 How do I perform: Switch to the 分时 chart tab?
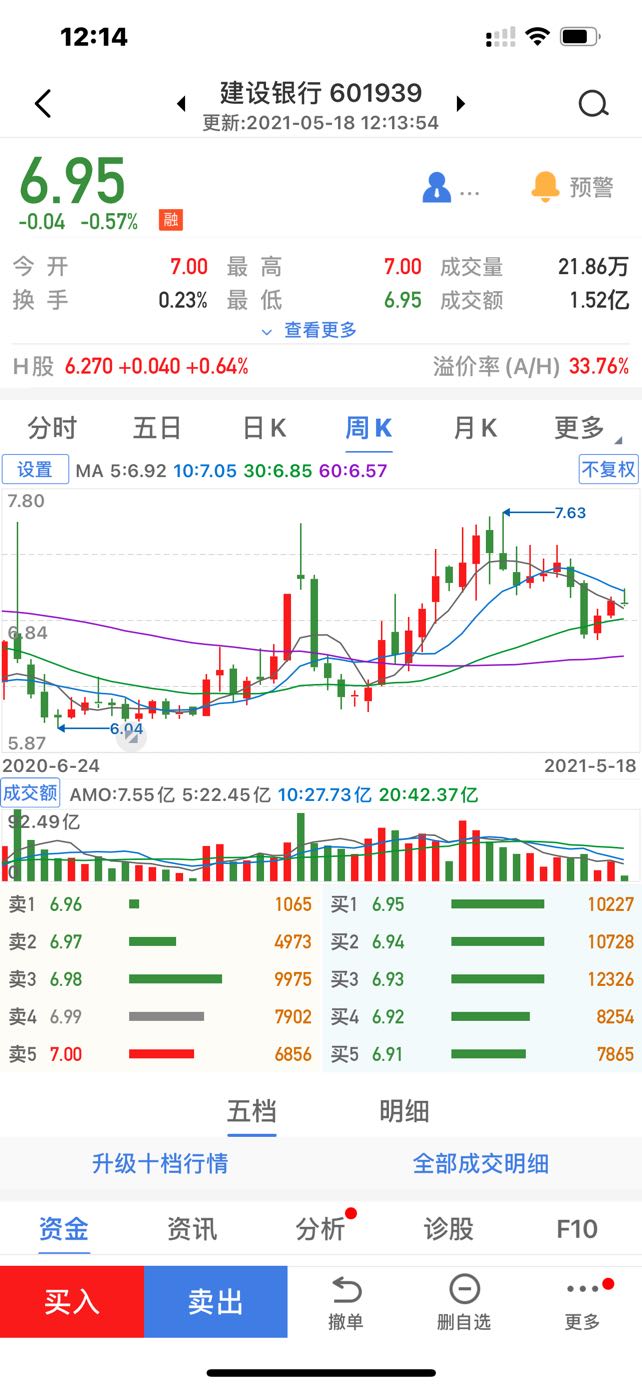tap(52, 428)
